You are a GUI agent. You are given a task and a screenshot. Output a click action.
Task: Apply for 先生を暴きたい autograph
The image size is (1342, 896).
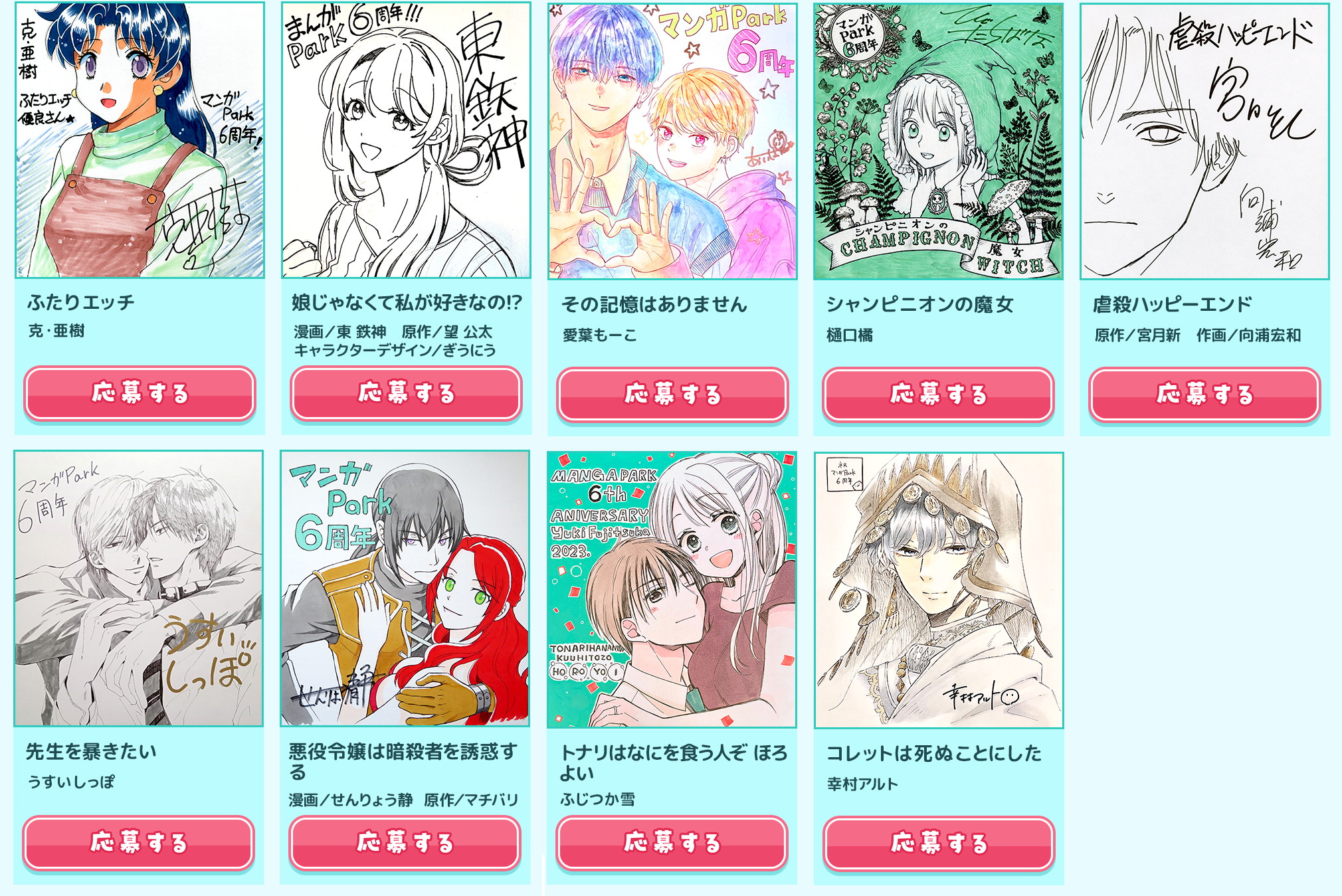[x=138, y=842]
